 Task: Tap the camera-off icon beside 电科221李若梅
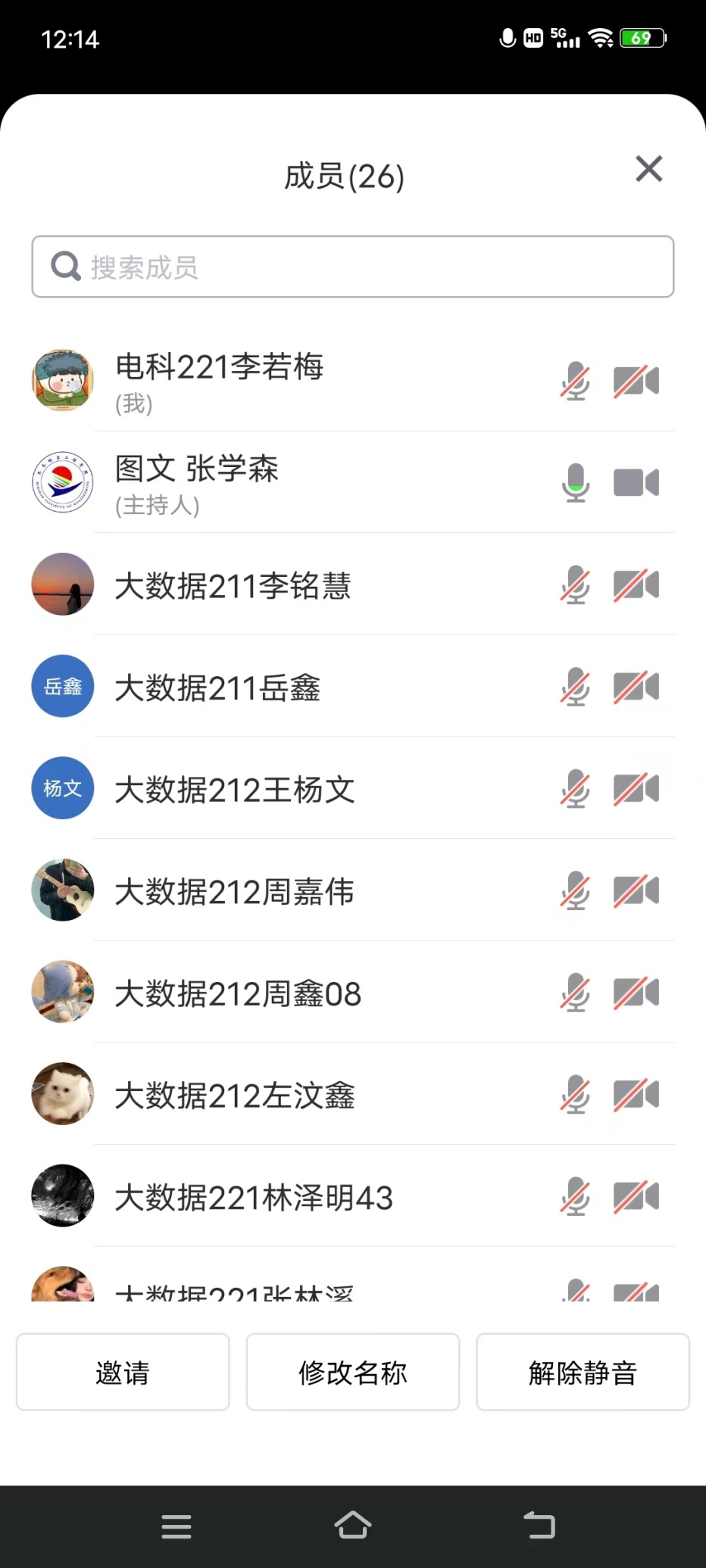tap(636, 381)
